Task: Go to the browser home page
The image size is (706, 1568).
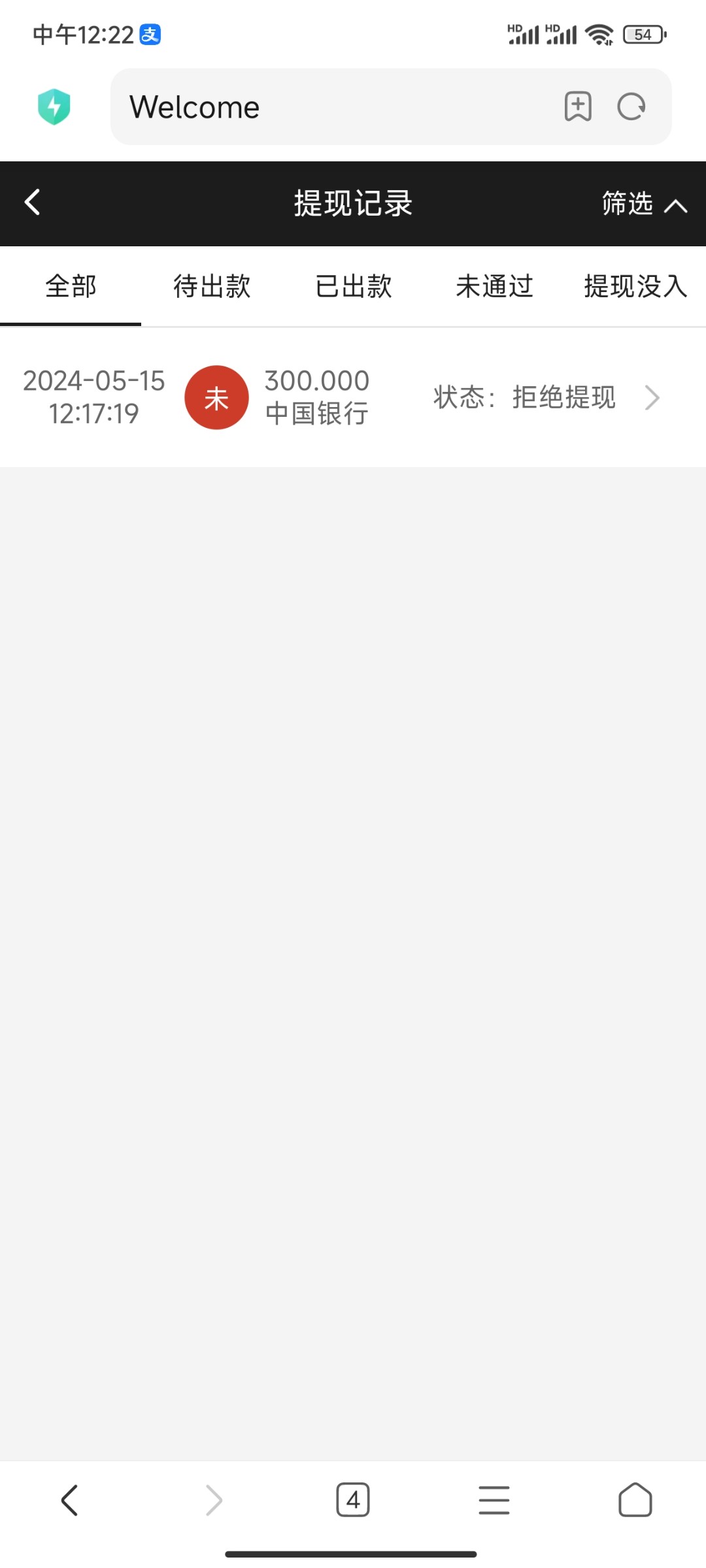Action: [x=635, y=1499]
